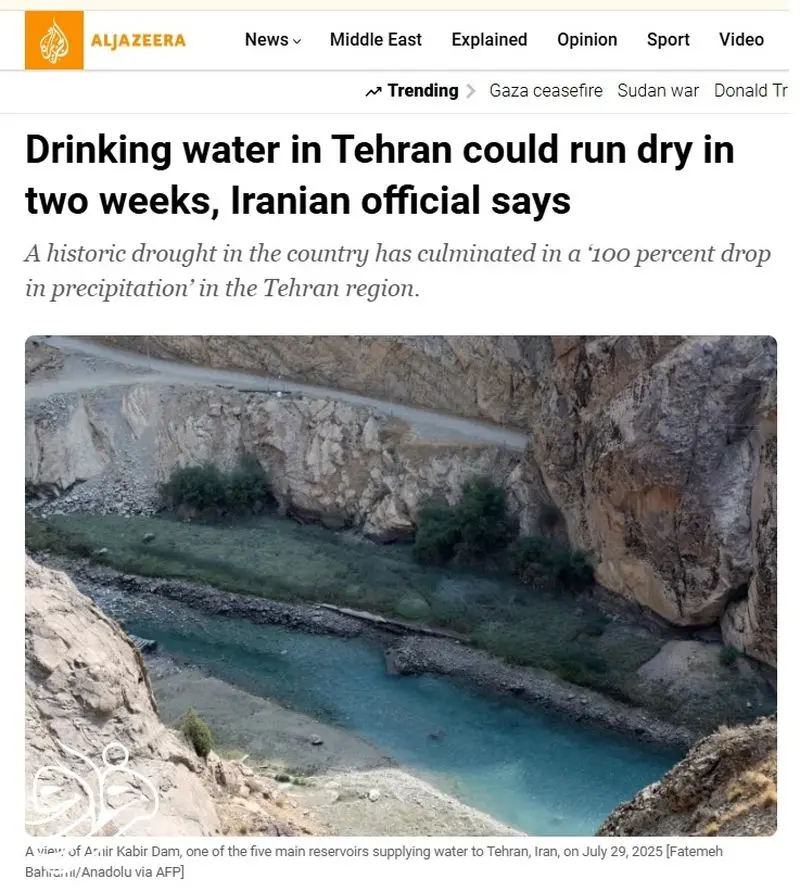Expand the News dropdown menu
The image size is (800, 892).
point(273,40)
